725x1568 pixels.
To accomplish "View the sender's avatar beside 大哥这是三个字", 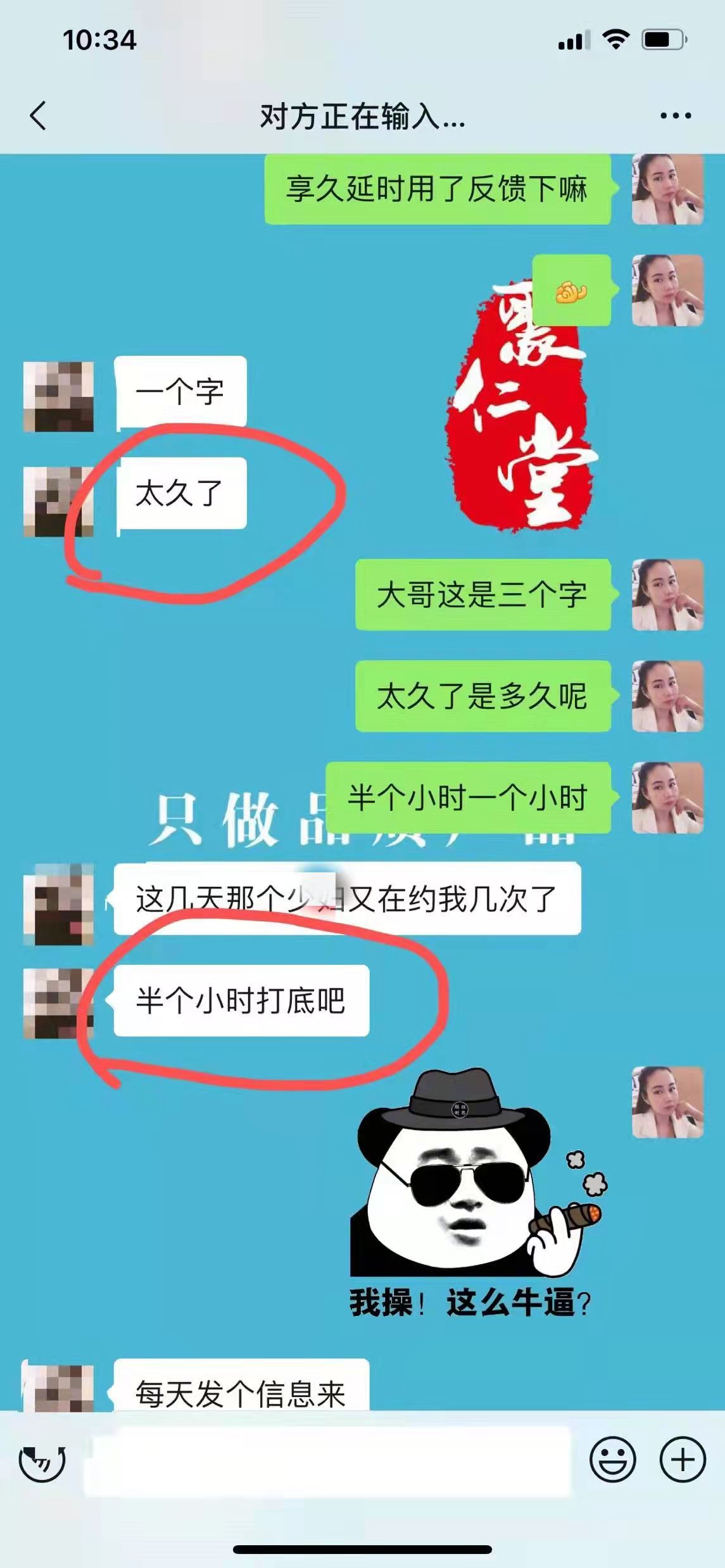I will pos(667,594).
